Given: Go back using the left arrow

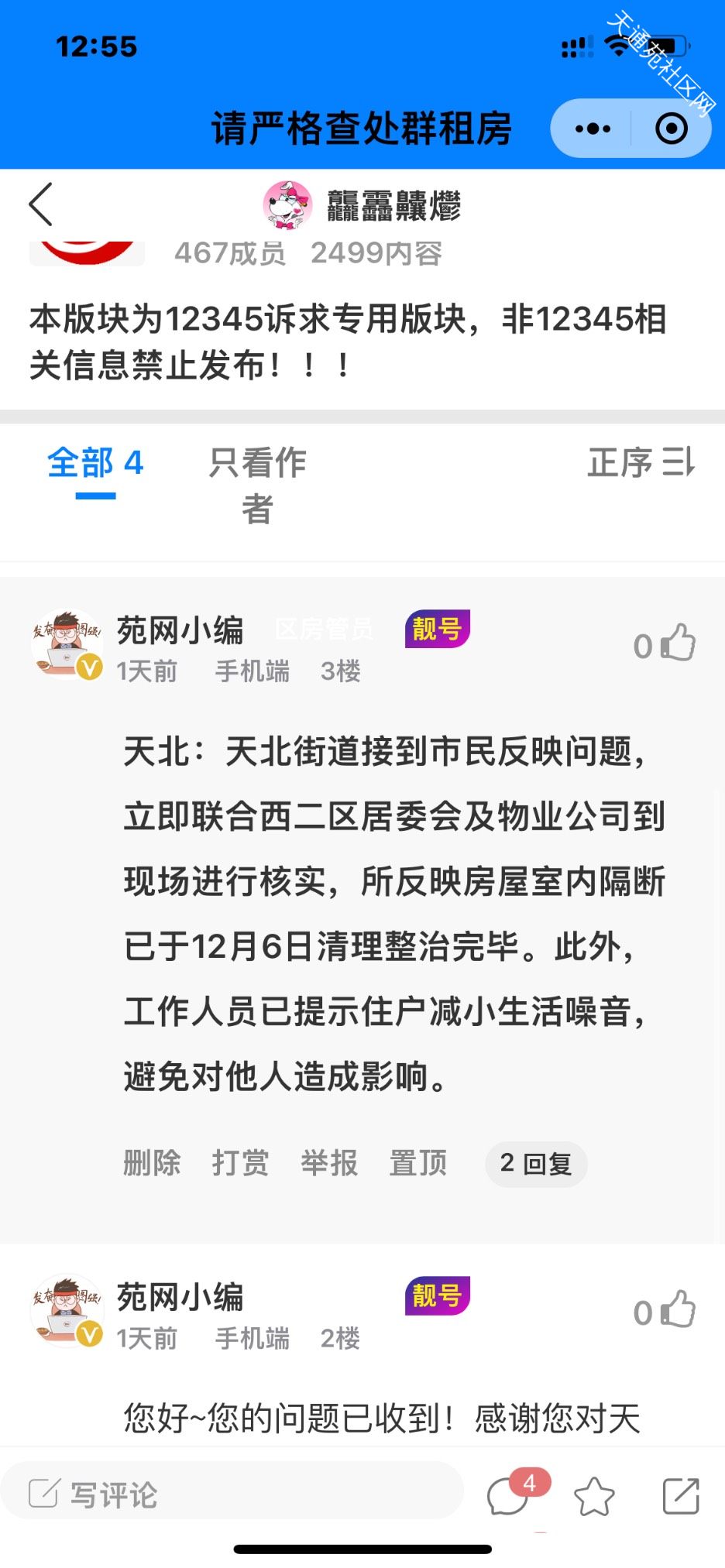Looking at the screenshot, I should pyautogui.click(x=40, y=204).
